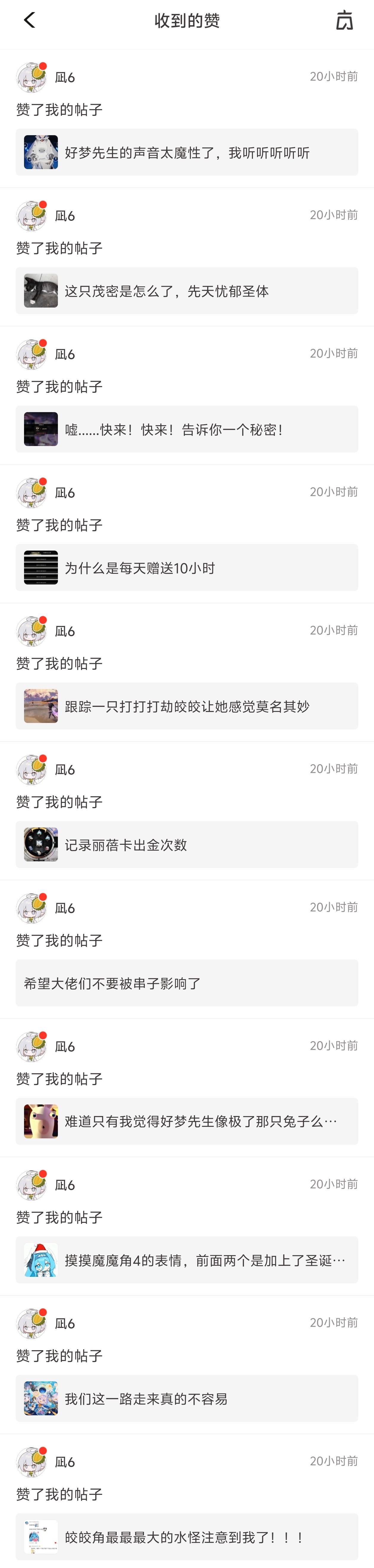Go back from the 收到的赞 page
This screenshot has height=1568, width=374.
click(x=29, y=21)
